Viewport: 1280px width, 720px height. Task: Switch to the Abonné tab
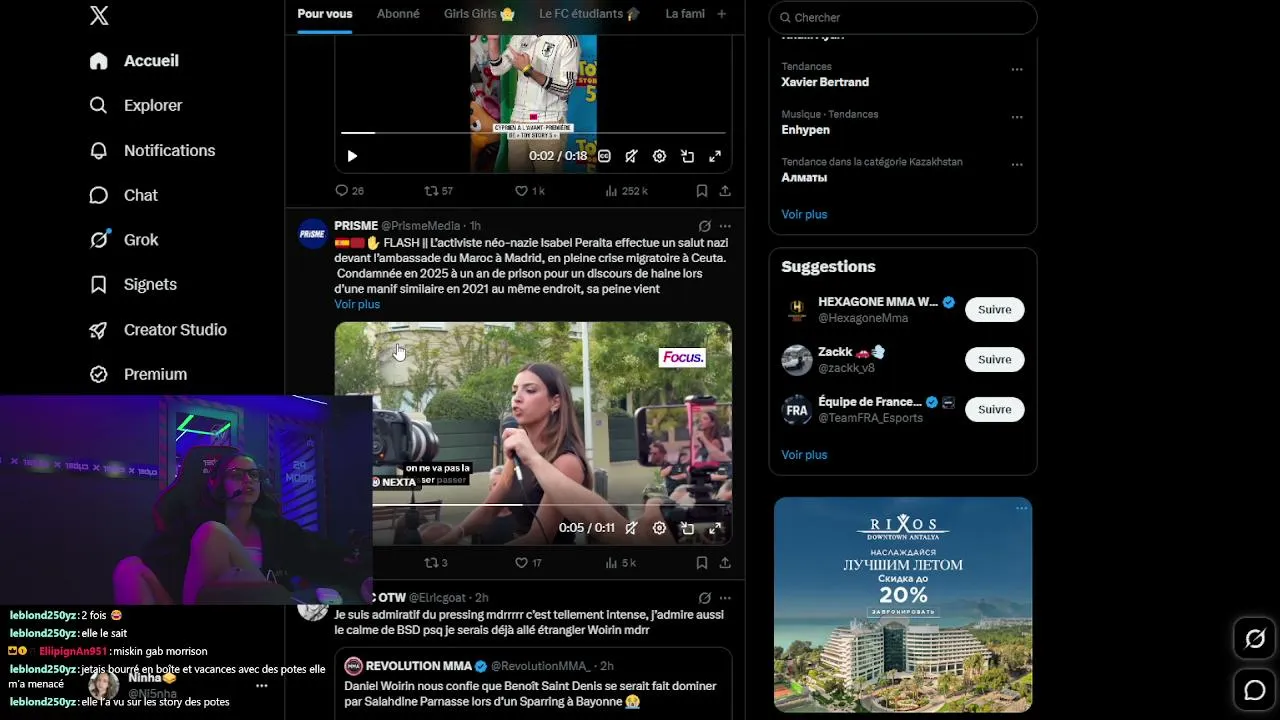tap(398, 14)
